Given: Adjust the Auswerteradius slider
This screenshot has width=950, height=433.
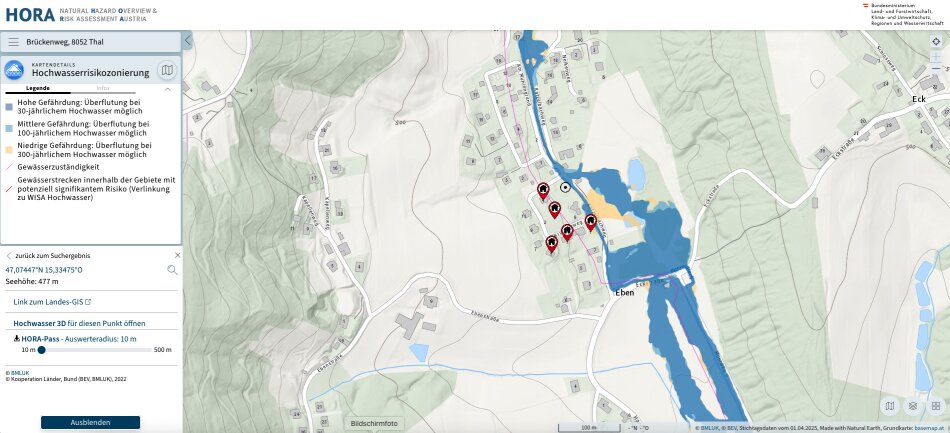Looking at the screenshot, I should 42,350.
